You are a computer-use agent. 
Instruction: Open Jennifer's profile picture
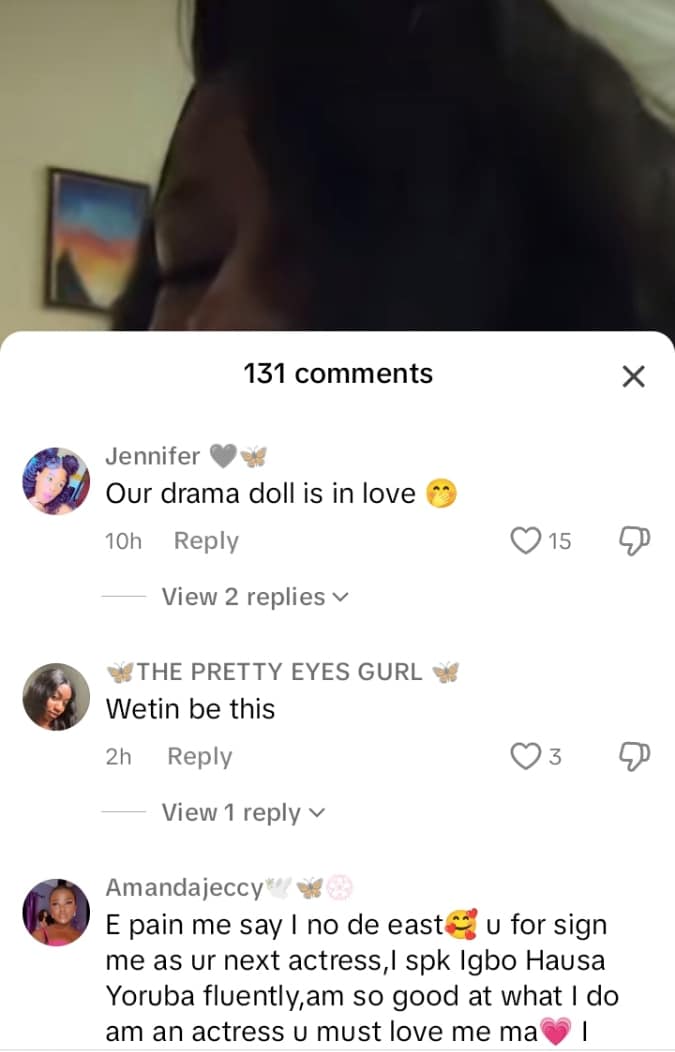click(57, 480)
